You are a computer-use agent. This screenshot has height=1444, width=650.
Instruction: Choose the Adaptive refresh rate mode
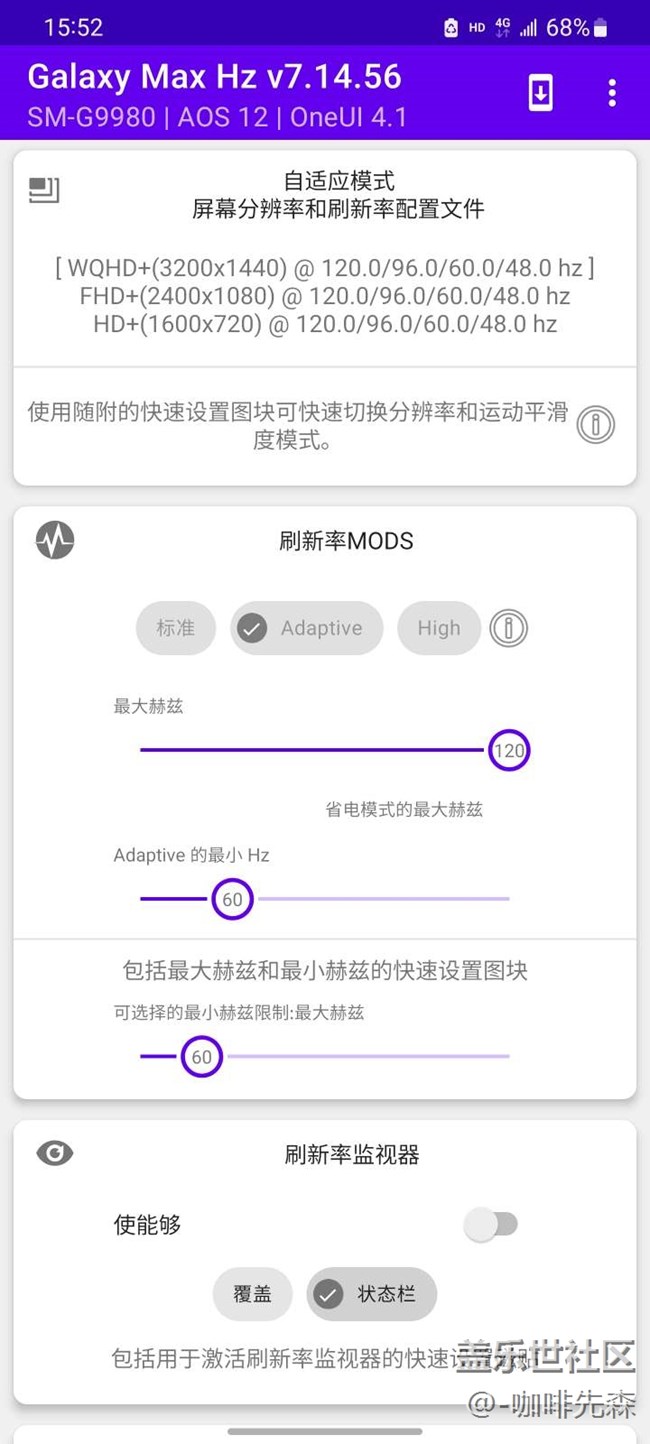click(306, 628)
